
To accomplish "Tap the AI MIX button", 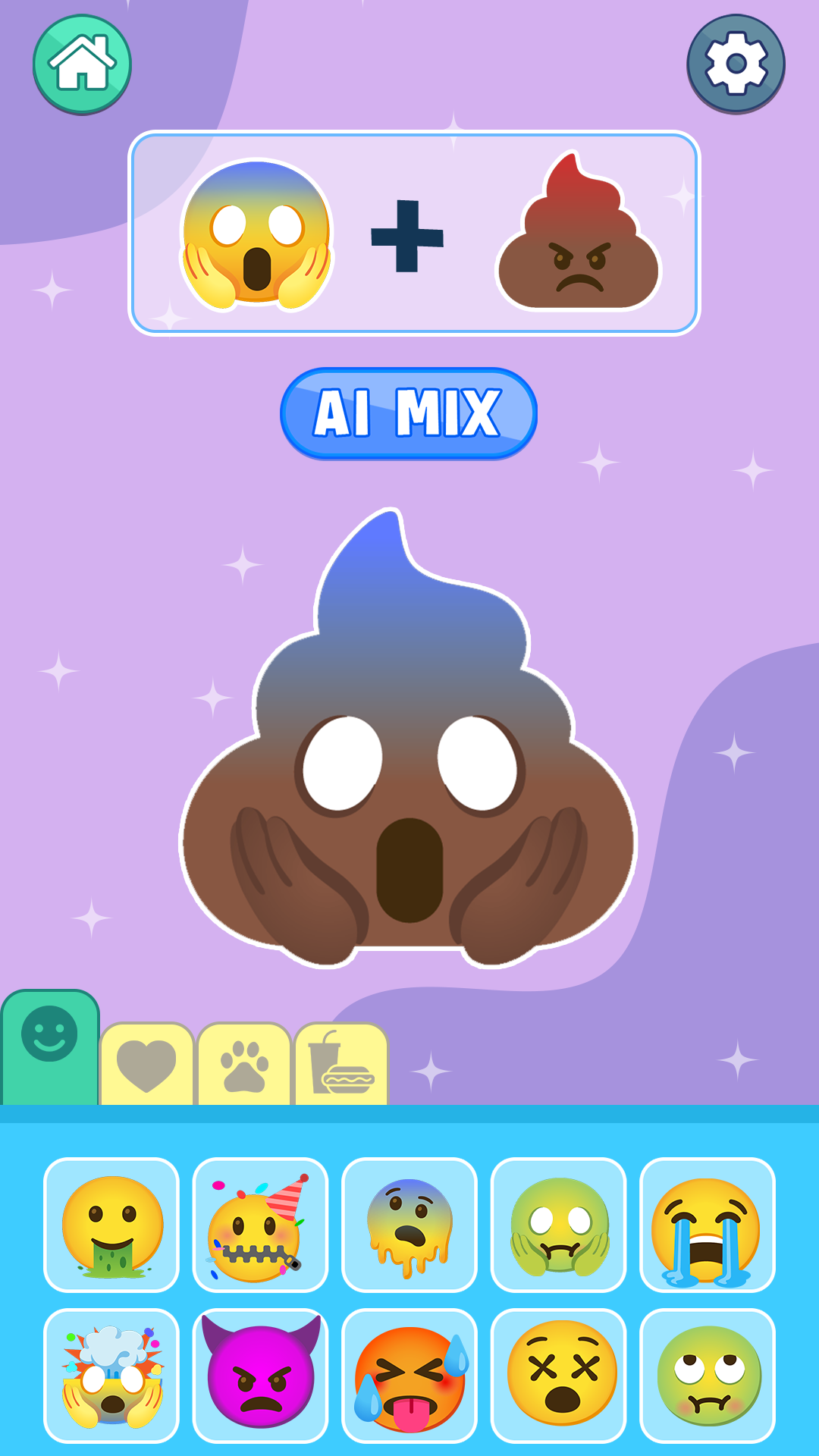I will [x=409, y=413].
